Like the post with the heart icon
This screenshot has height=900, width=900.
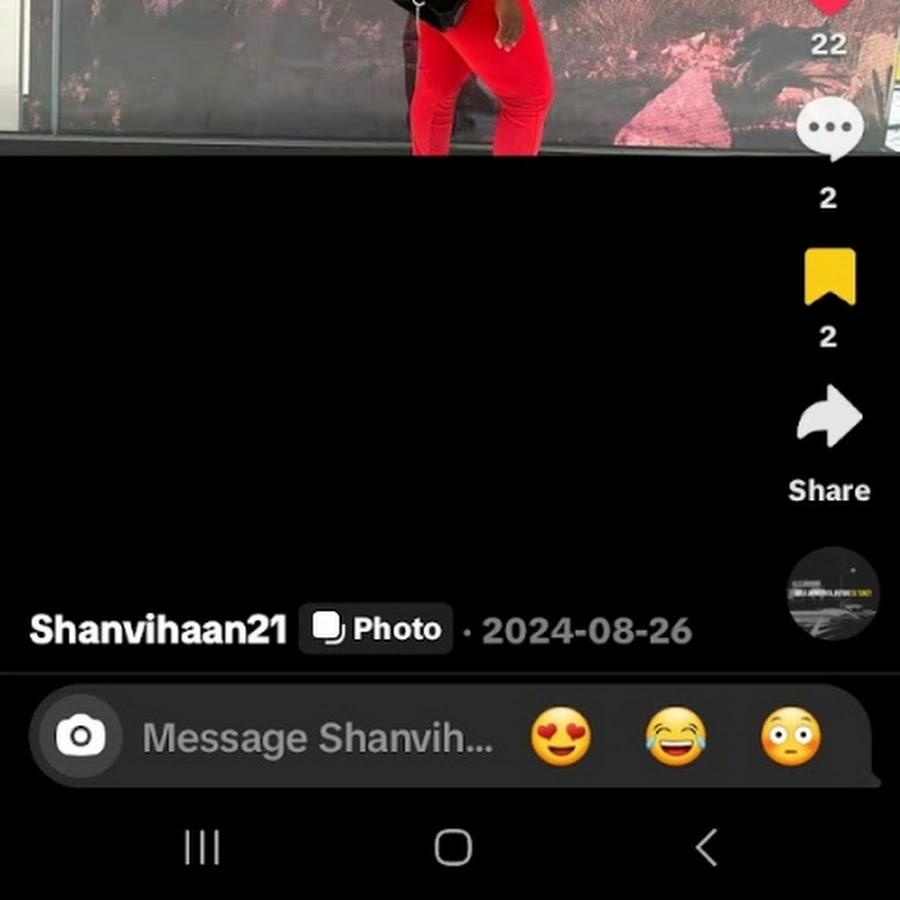pos(829,5)
